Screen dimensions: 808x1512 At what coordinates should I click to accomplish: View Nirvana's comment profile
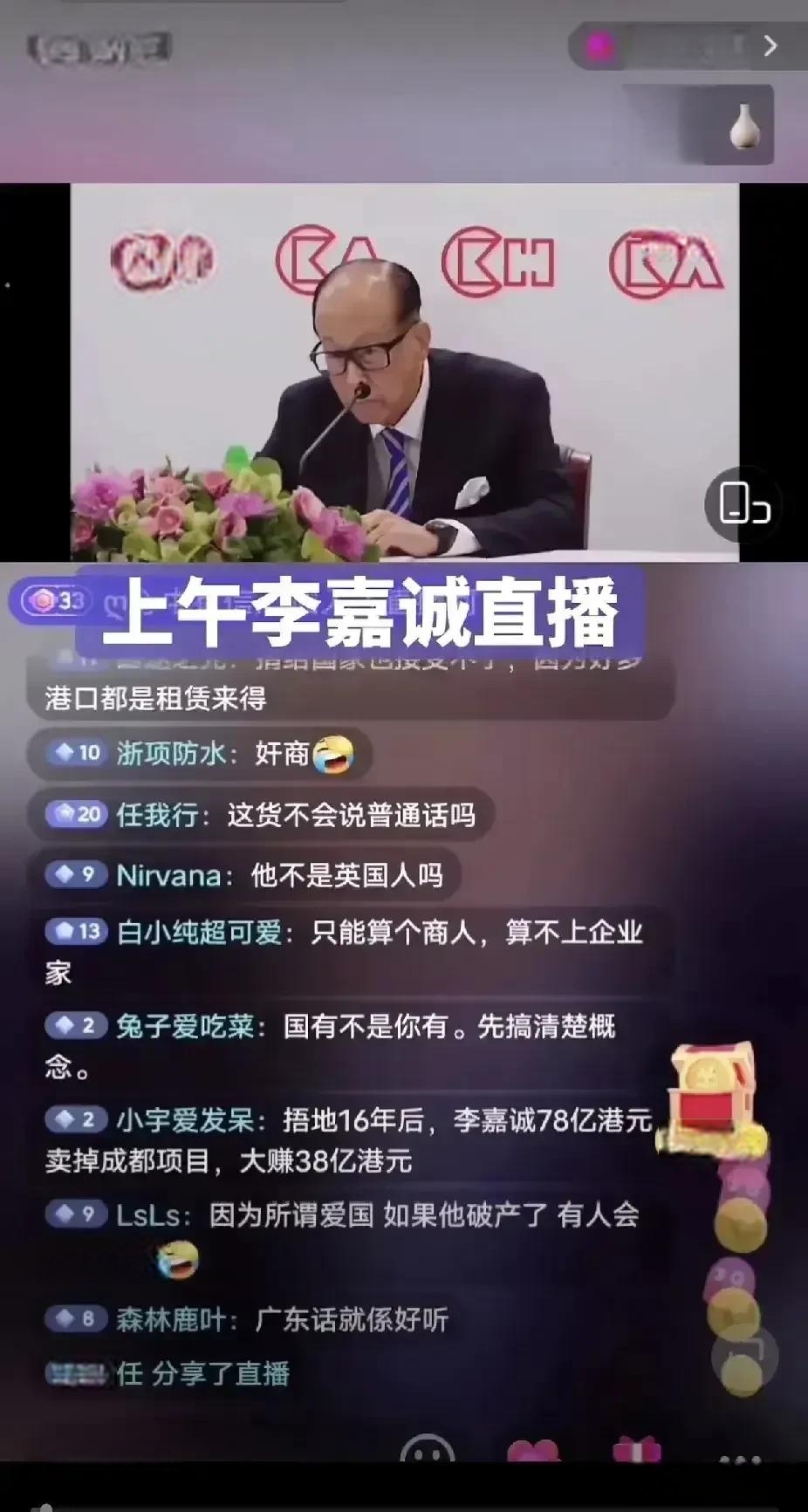point(168,875)
